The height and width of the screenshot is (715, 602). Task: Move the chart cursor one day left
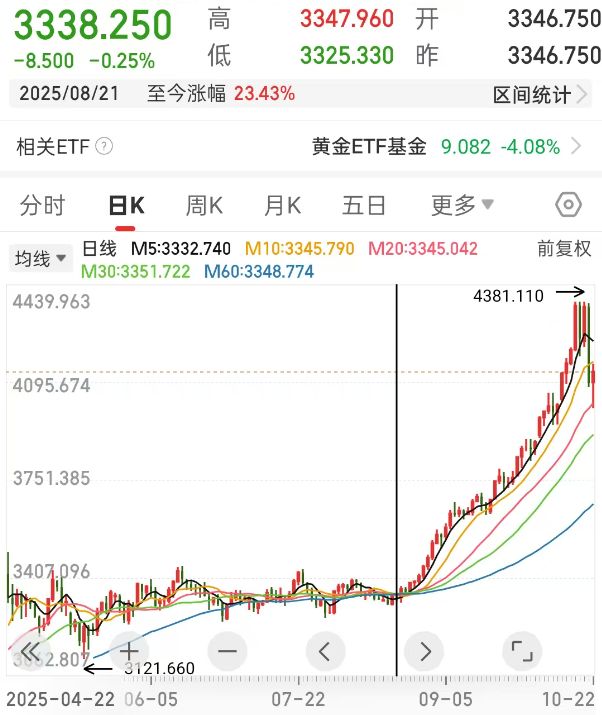click(324, 652)
